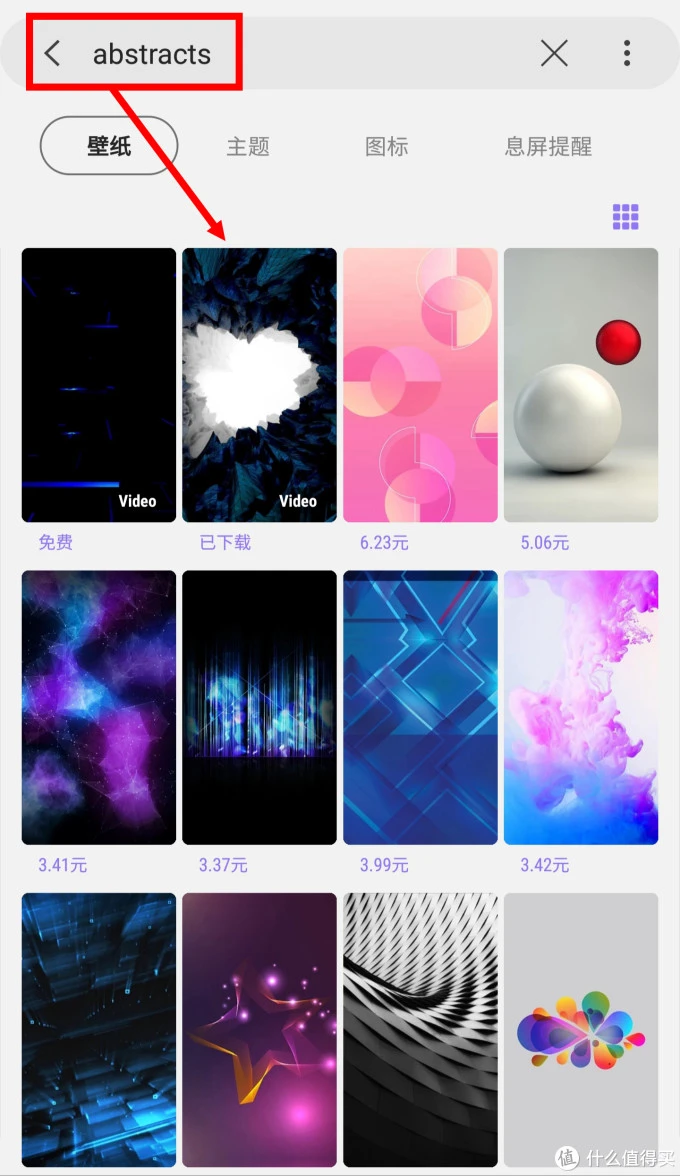Open the purple nebula wallpaper priced 3.41元
The image size is (680, 1176).
pyautogui.click(x=99, y=707)
